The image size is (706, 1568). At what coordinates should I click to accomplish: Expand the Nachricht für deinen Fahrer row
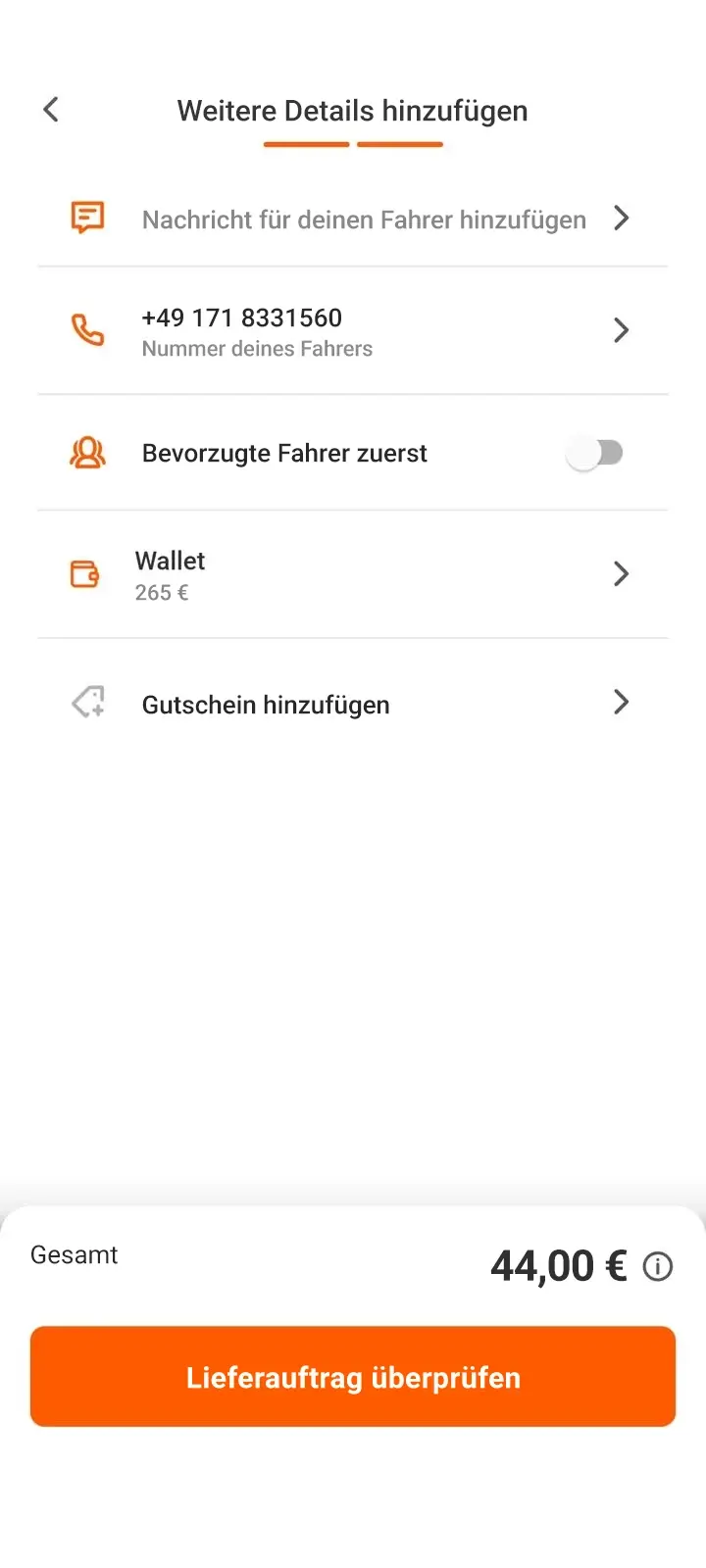click(621, 219)
